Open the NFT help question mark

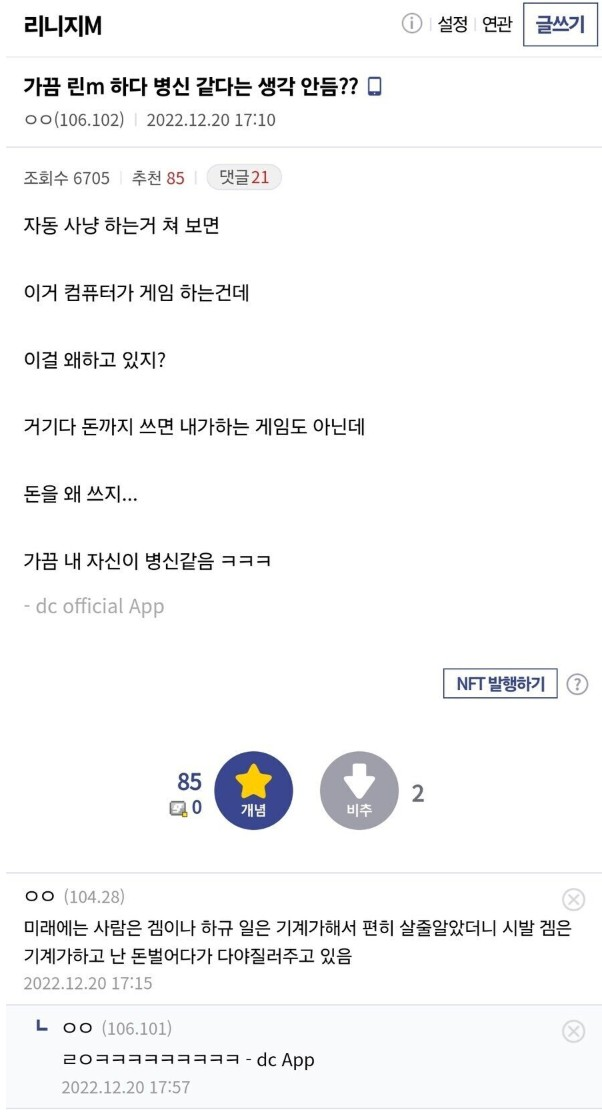(x=577, y=685)
